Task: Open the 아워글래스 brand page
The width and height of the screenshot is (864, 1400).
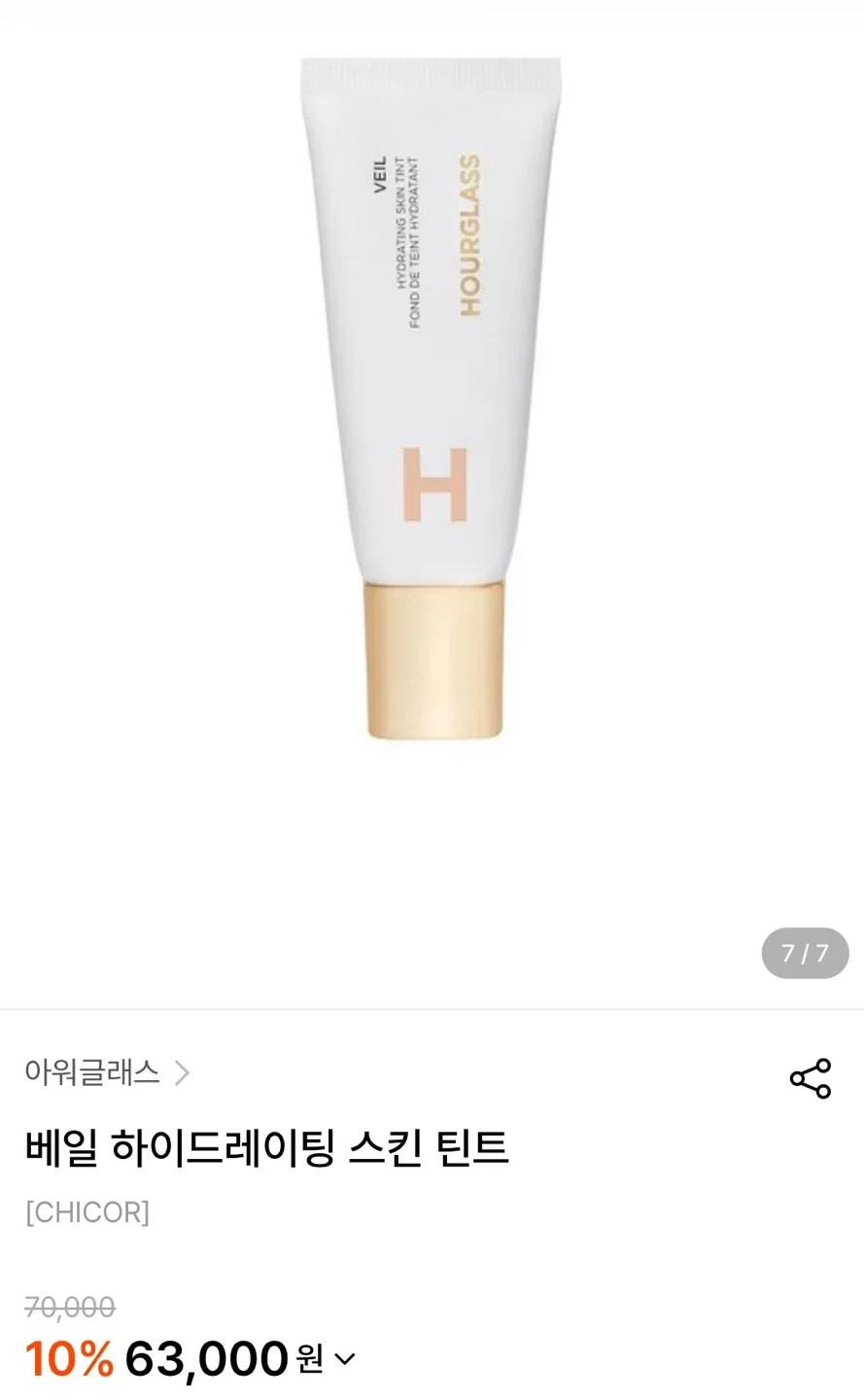Action: click(107, 1072)
